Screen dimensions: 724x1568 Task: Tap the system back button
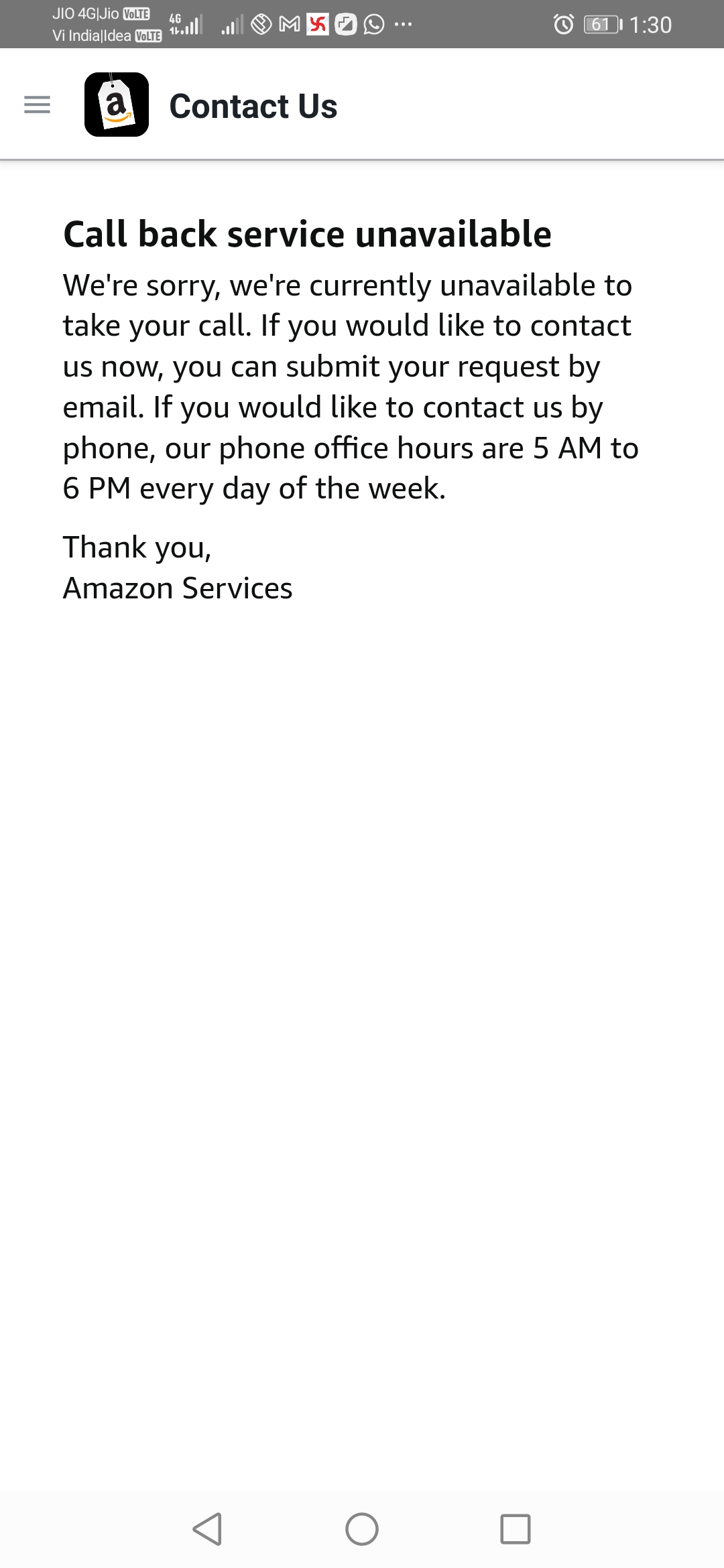point(207,1529)
